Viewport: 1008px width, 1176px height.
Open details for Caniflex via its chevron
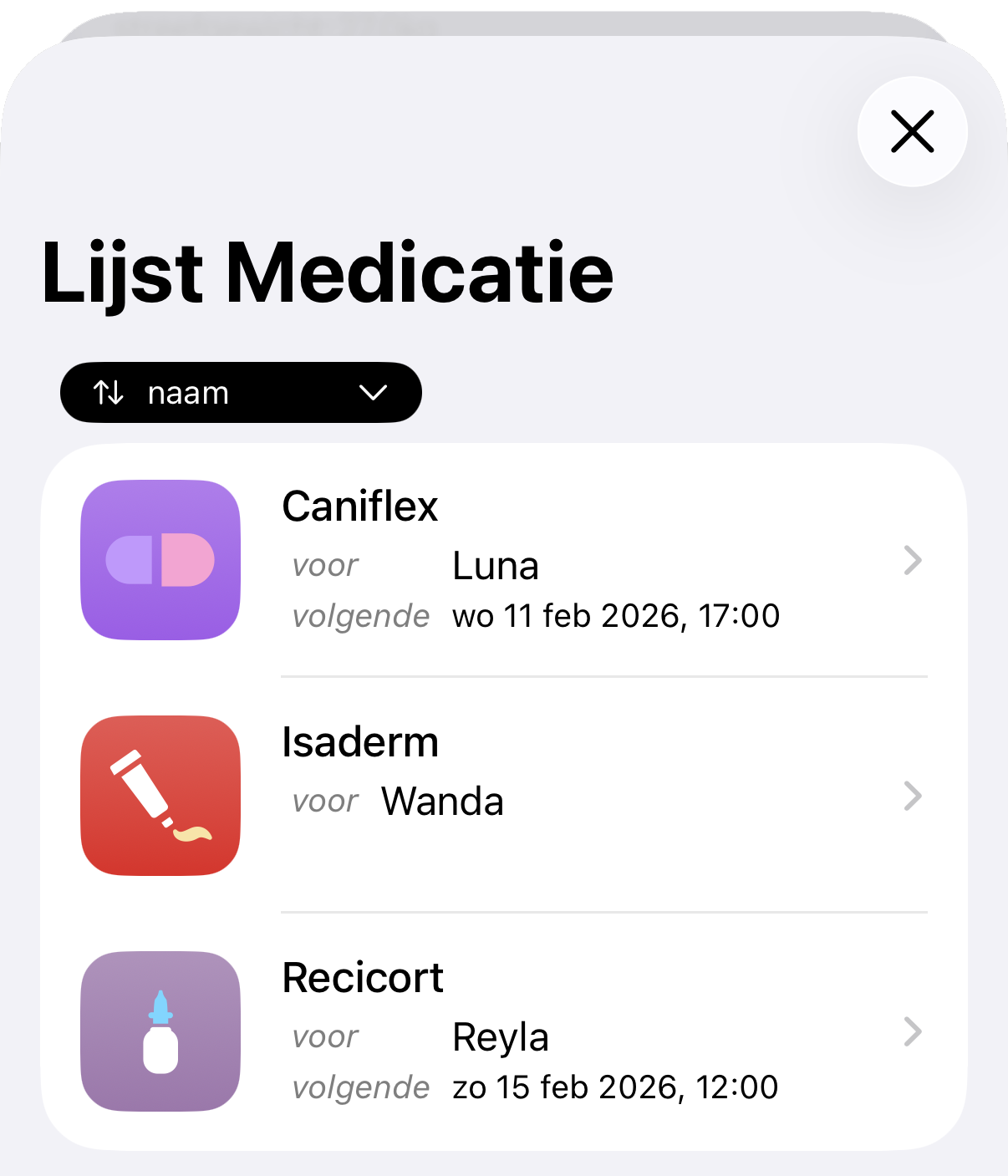912,561
